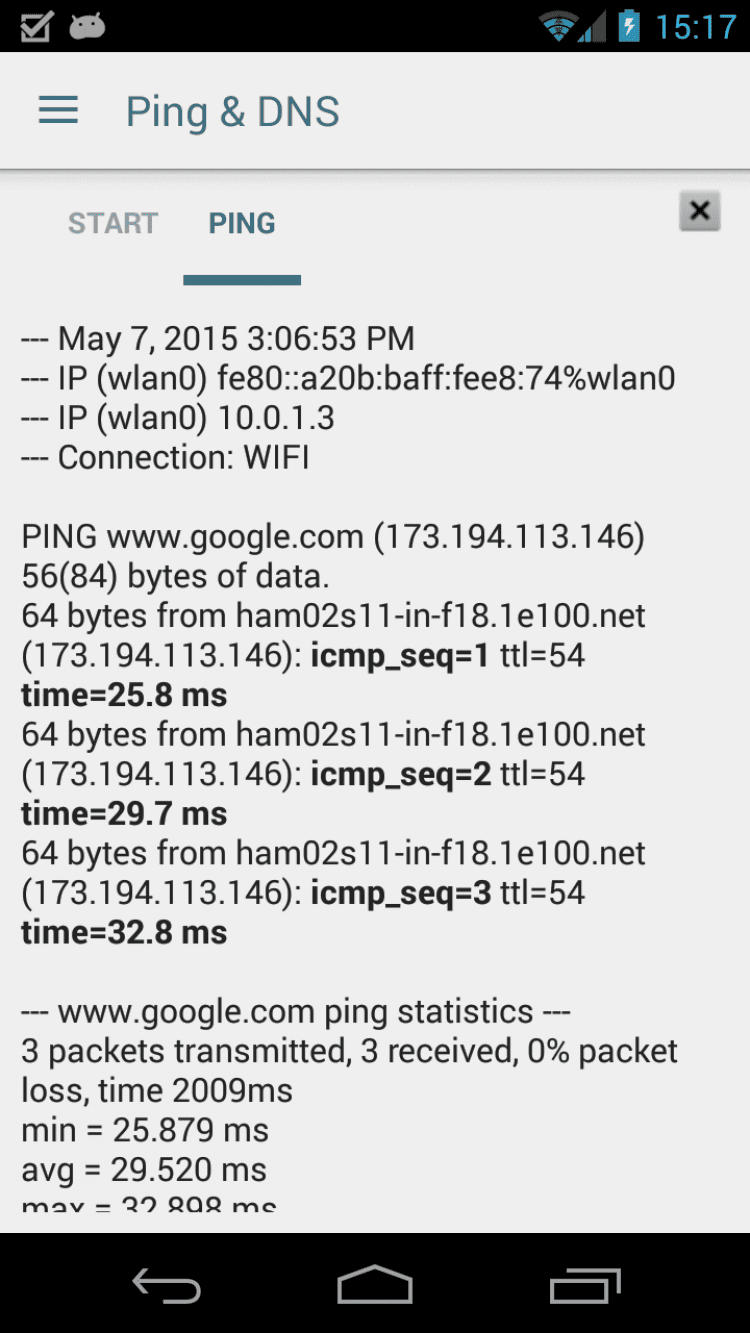Select the PING tab

pos(242,223)
